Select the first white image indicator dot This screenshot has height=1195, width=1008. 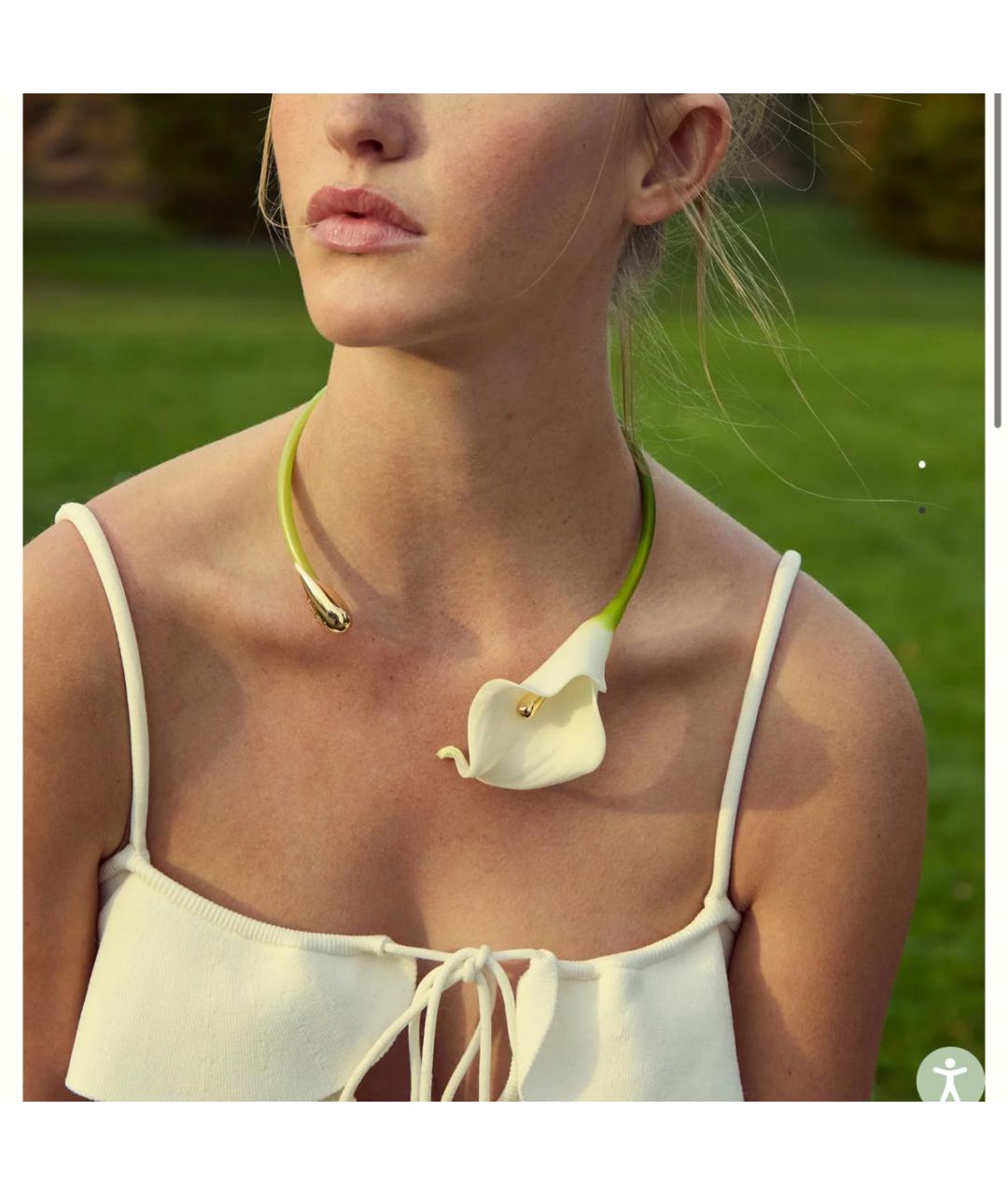[x=922, y=464]
